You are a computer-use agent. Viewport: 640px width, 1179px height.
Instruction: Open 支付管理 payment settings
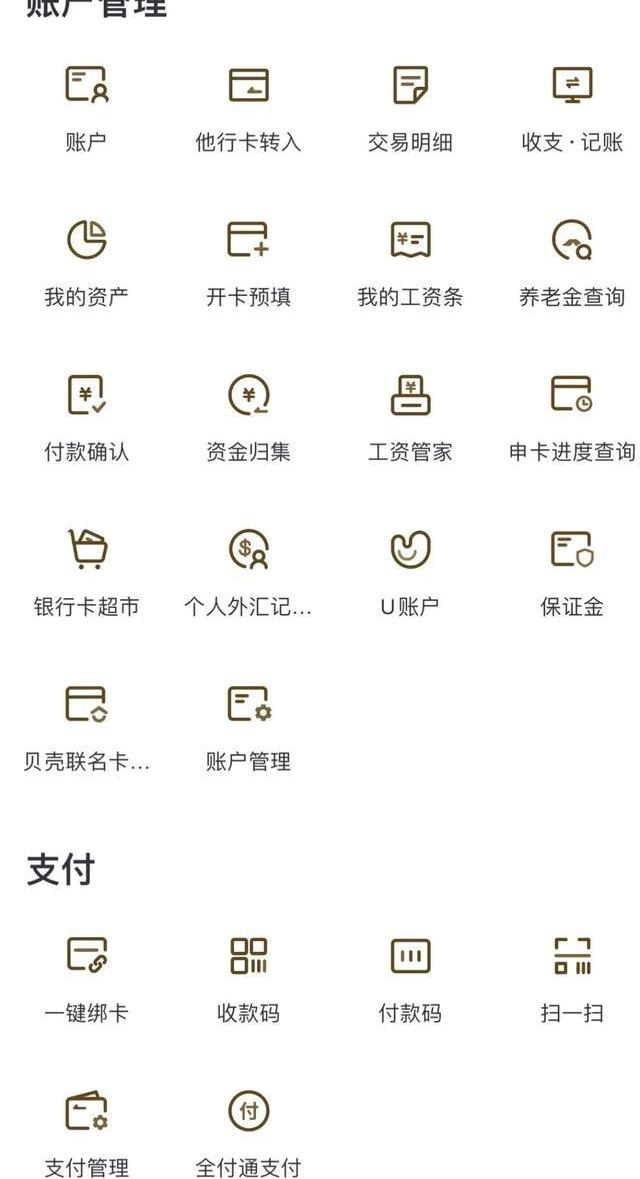pyautogui.click(x=86, y=1134)
